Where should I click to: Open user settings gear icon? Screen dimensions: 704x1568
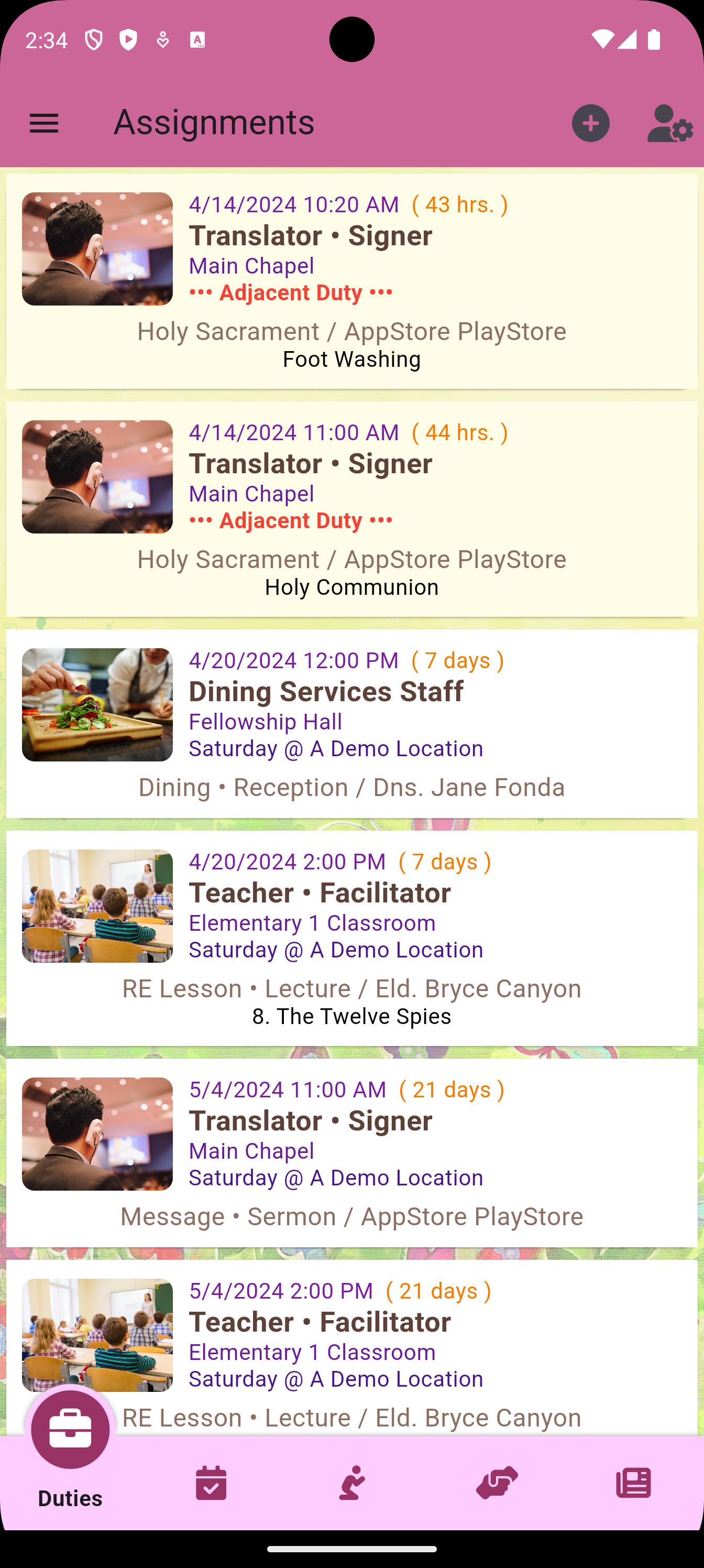tap(669, 124)
